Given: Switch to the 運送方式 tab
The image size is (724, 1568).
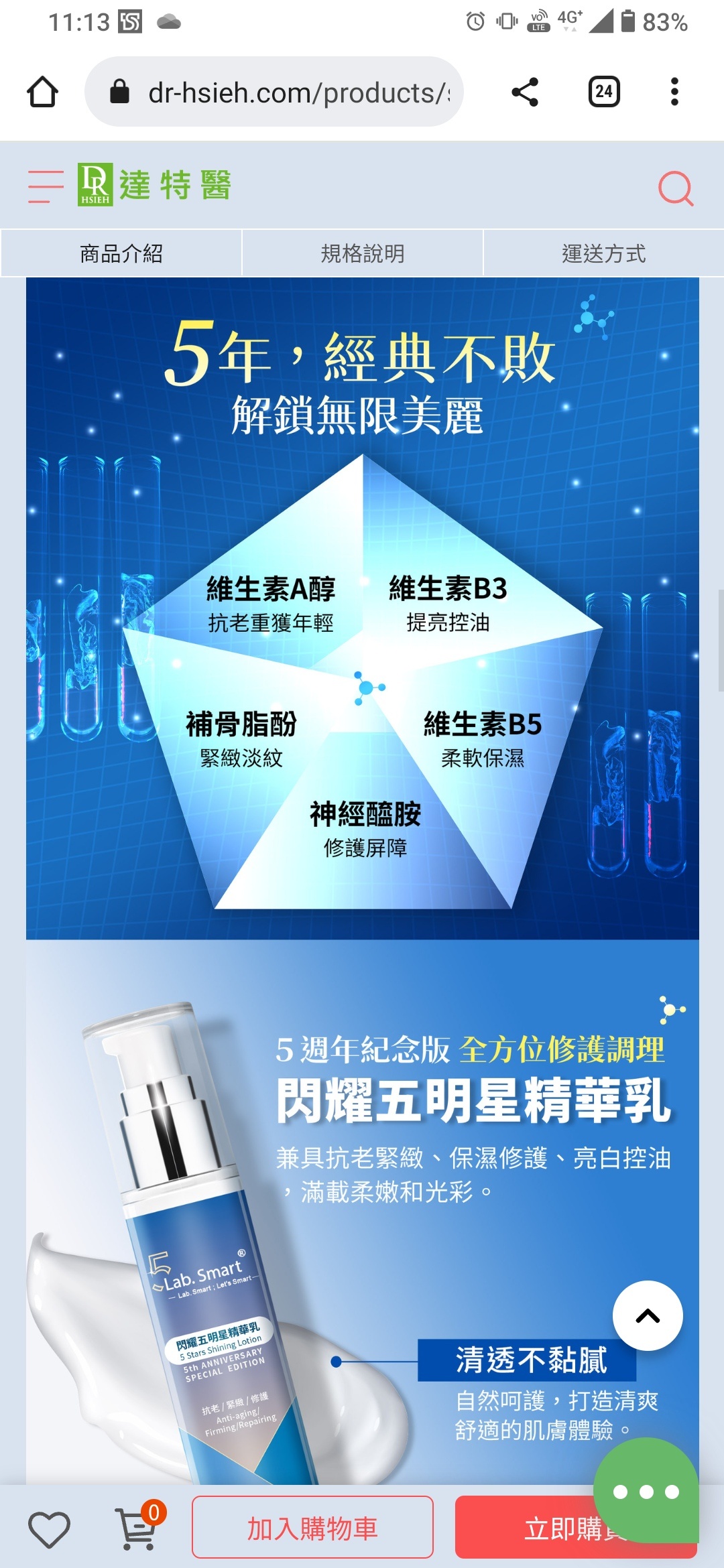Looking at the screenshot, I should coord(603,253).
